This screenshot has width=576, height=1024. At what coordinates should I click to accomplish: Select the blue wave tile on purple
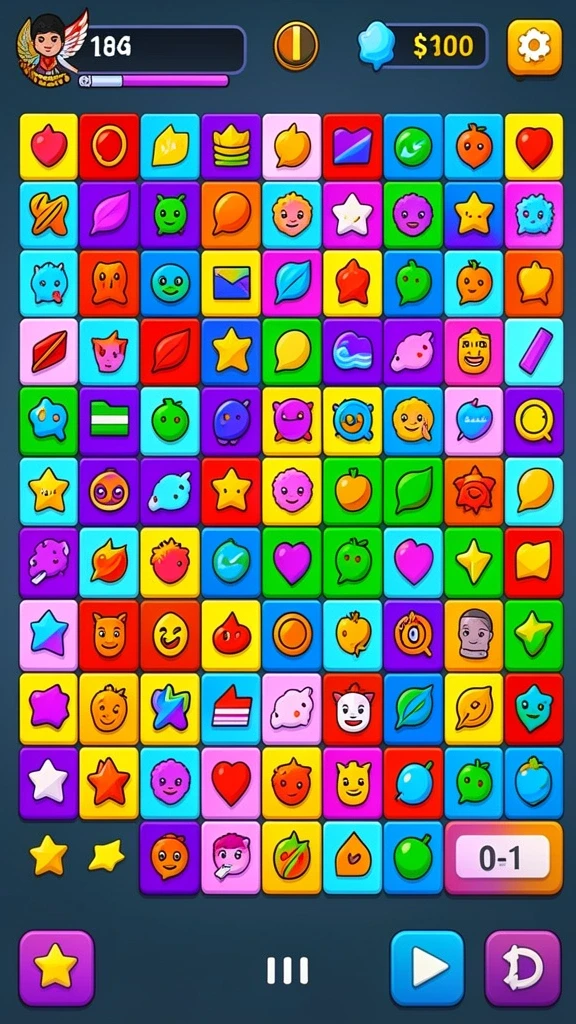[353, 351]
